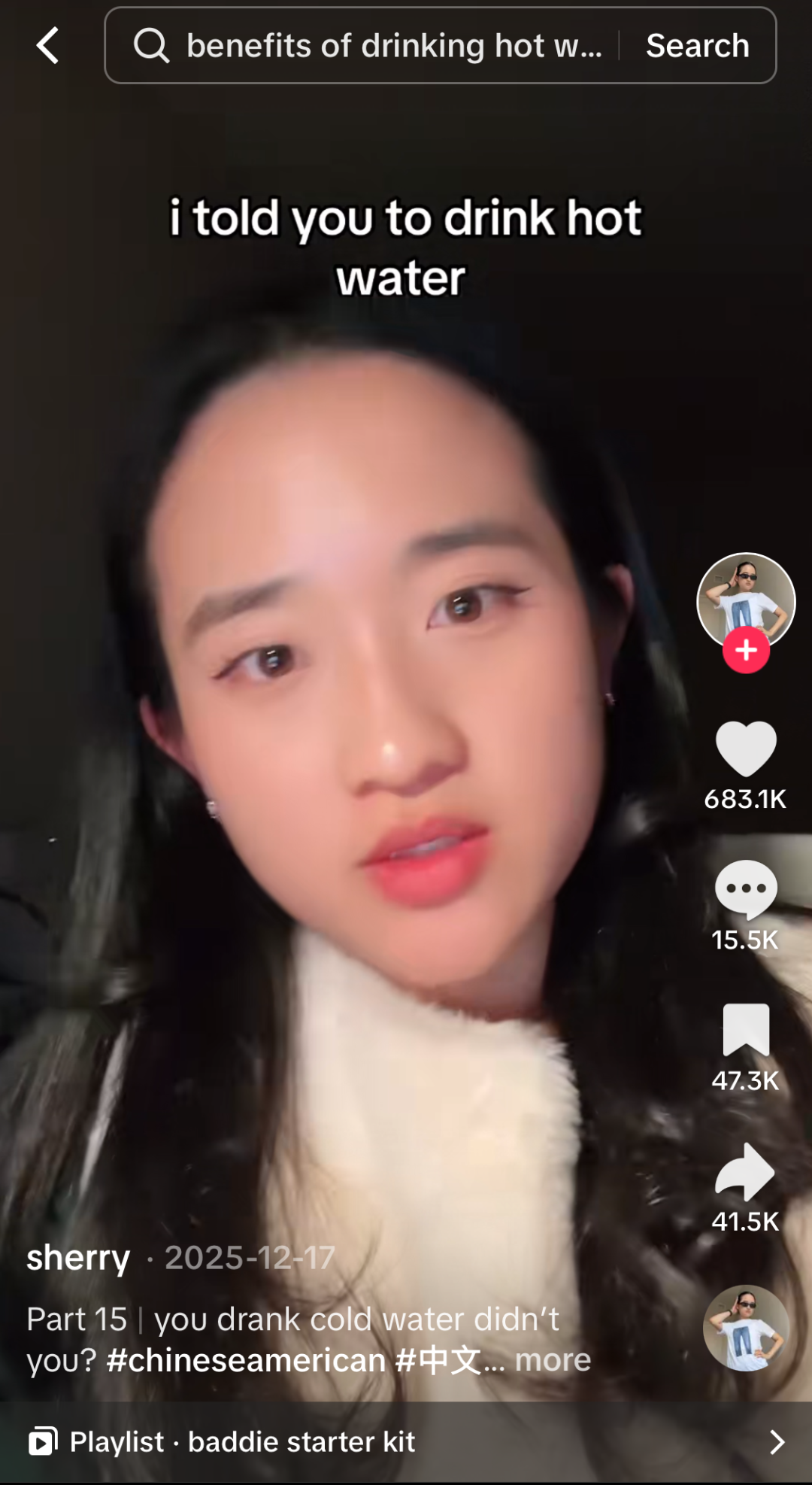Viewport: 812px width, 1485px height.
Task: Tap the share arrow icon
Action: (744, 1179)
